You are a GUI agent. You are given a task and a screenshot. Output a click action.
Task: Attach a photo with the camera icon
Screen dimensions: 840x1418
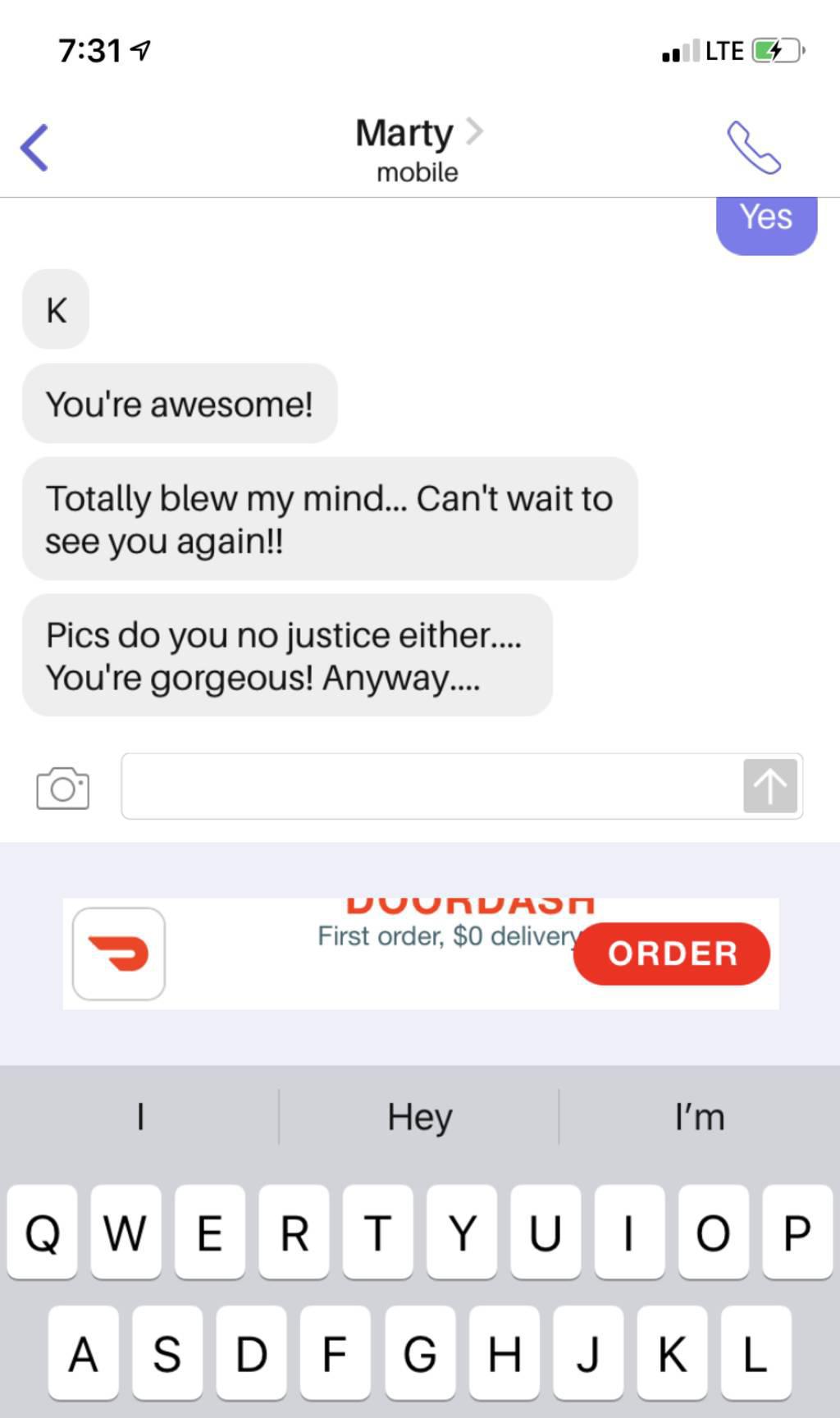pyautogui.click(x=63, y=788)
